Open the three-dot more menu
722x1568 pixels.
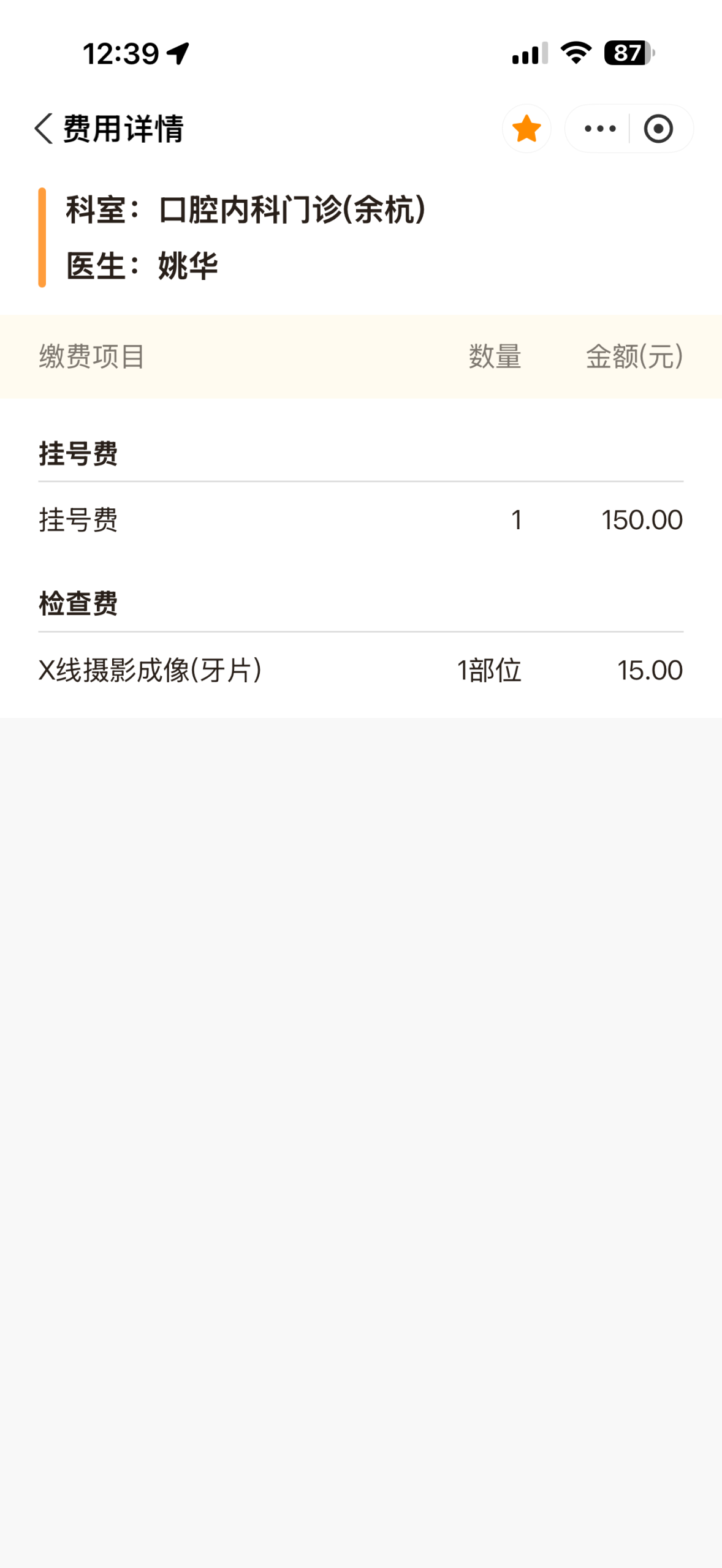599,129
